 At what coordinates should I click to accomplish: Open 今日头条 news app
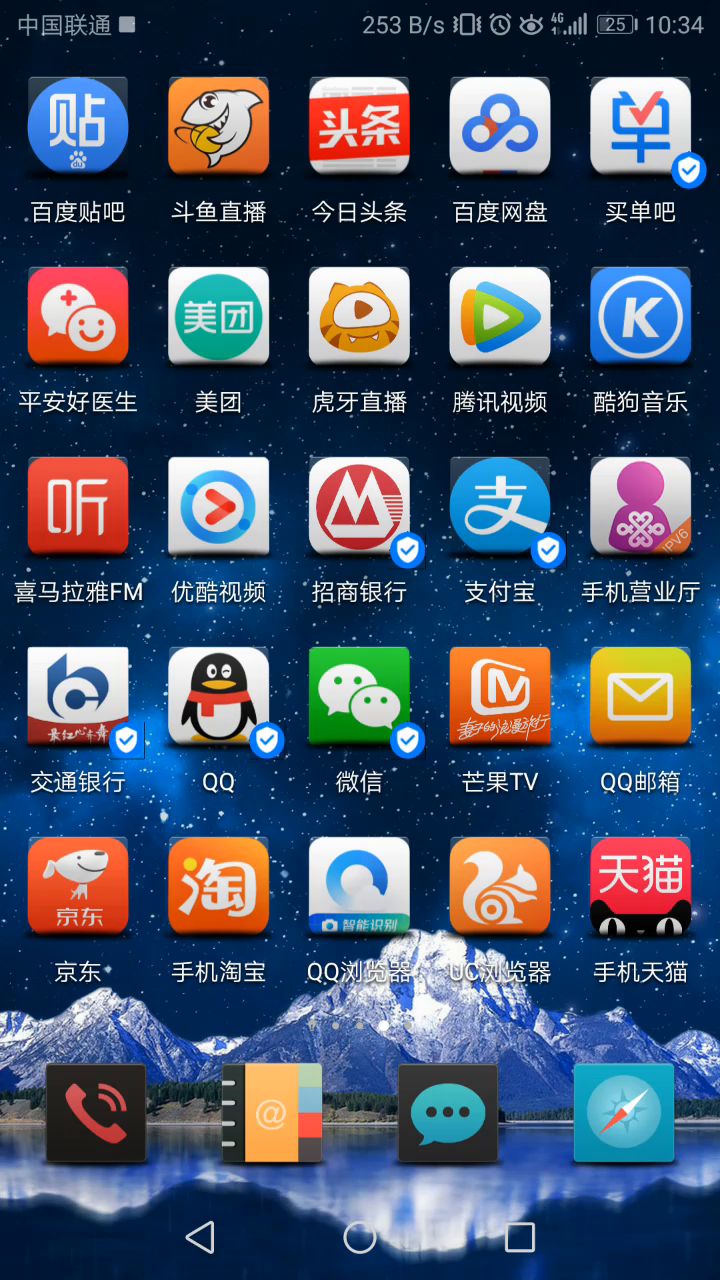[359, 127]
